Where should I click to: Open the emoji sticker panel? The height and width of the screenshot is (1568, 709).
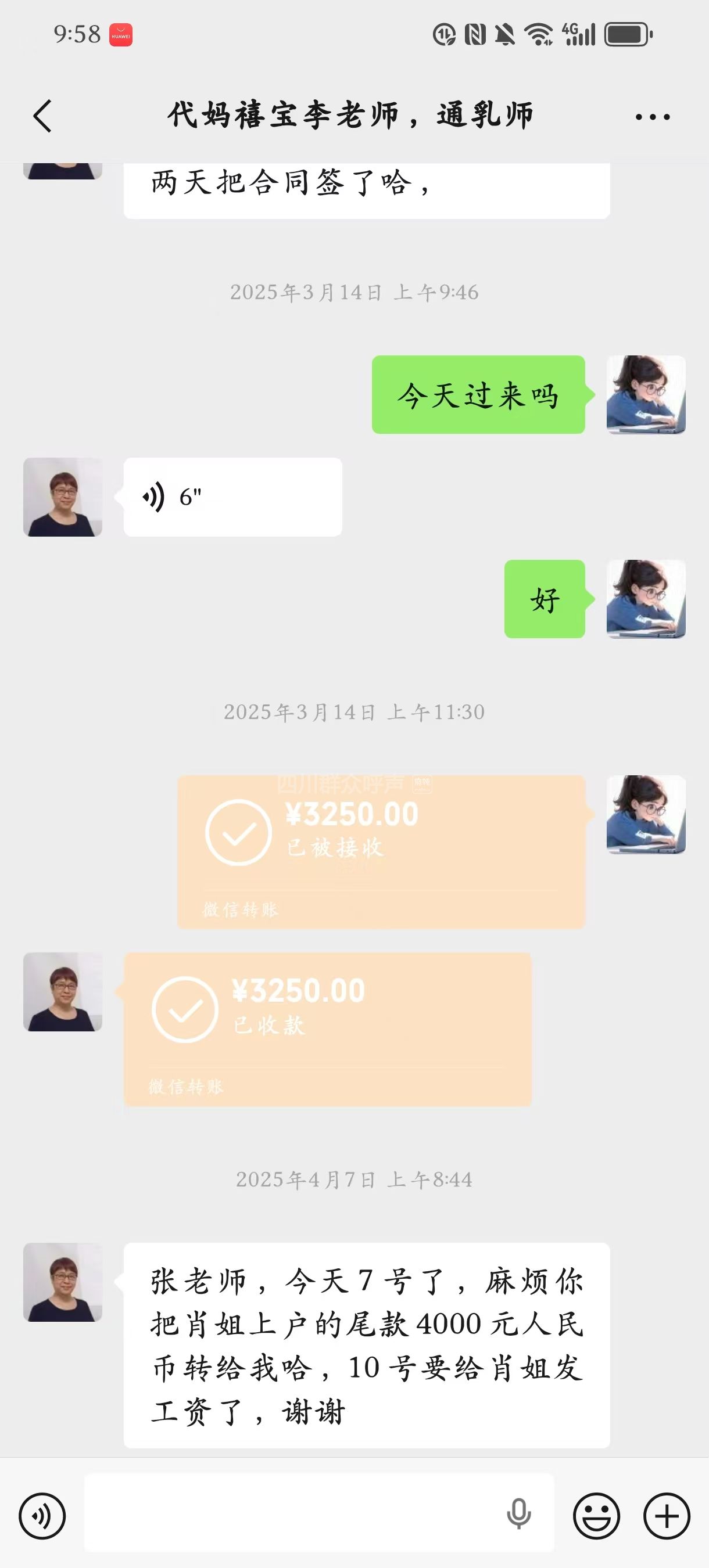596,1516
